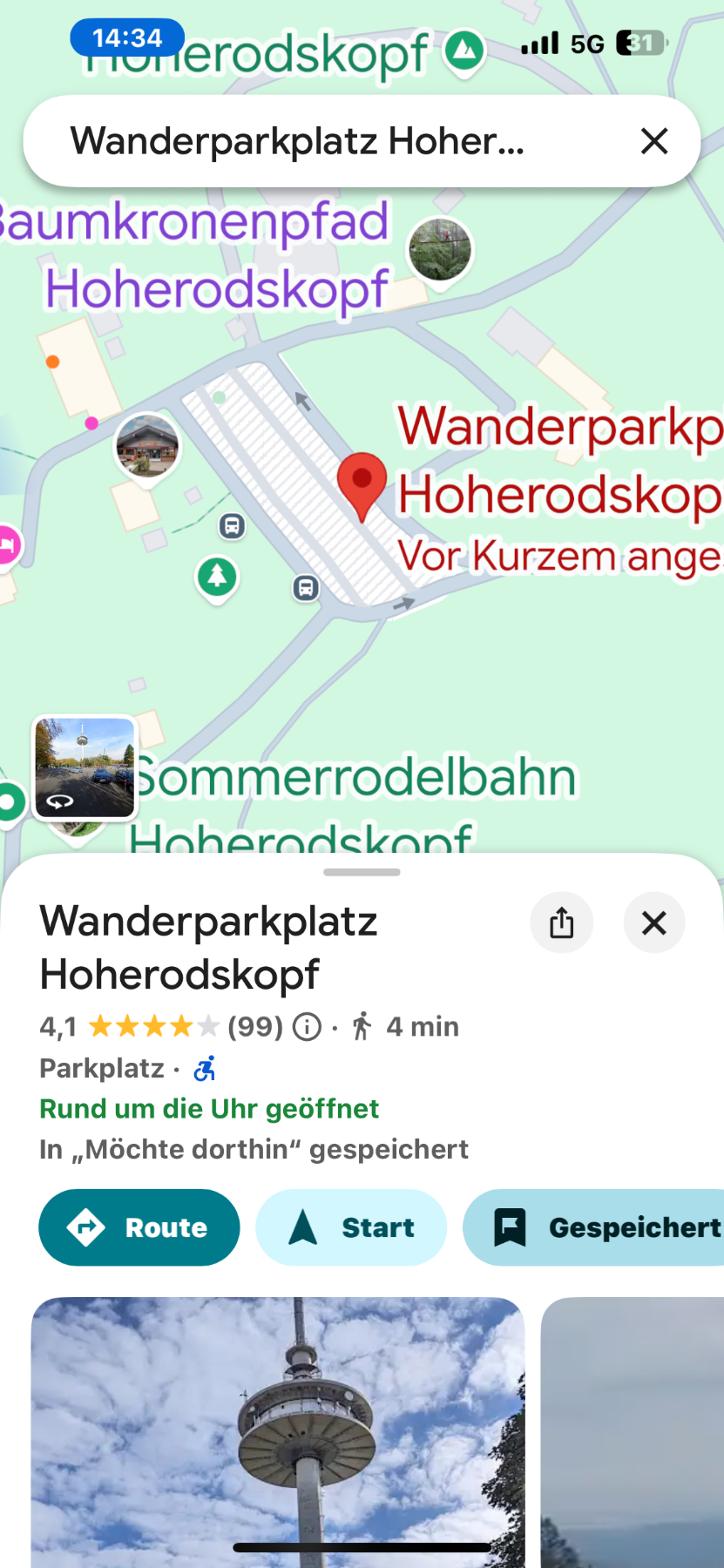
Task: Tap the red pin for Wanderparkplatz
Action: 362,482
